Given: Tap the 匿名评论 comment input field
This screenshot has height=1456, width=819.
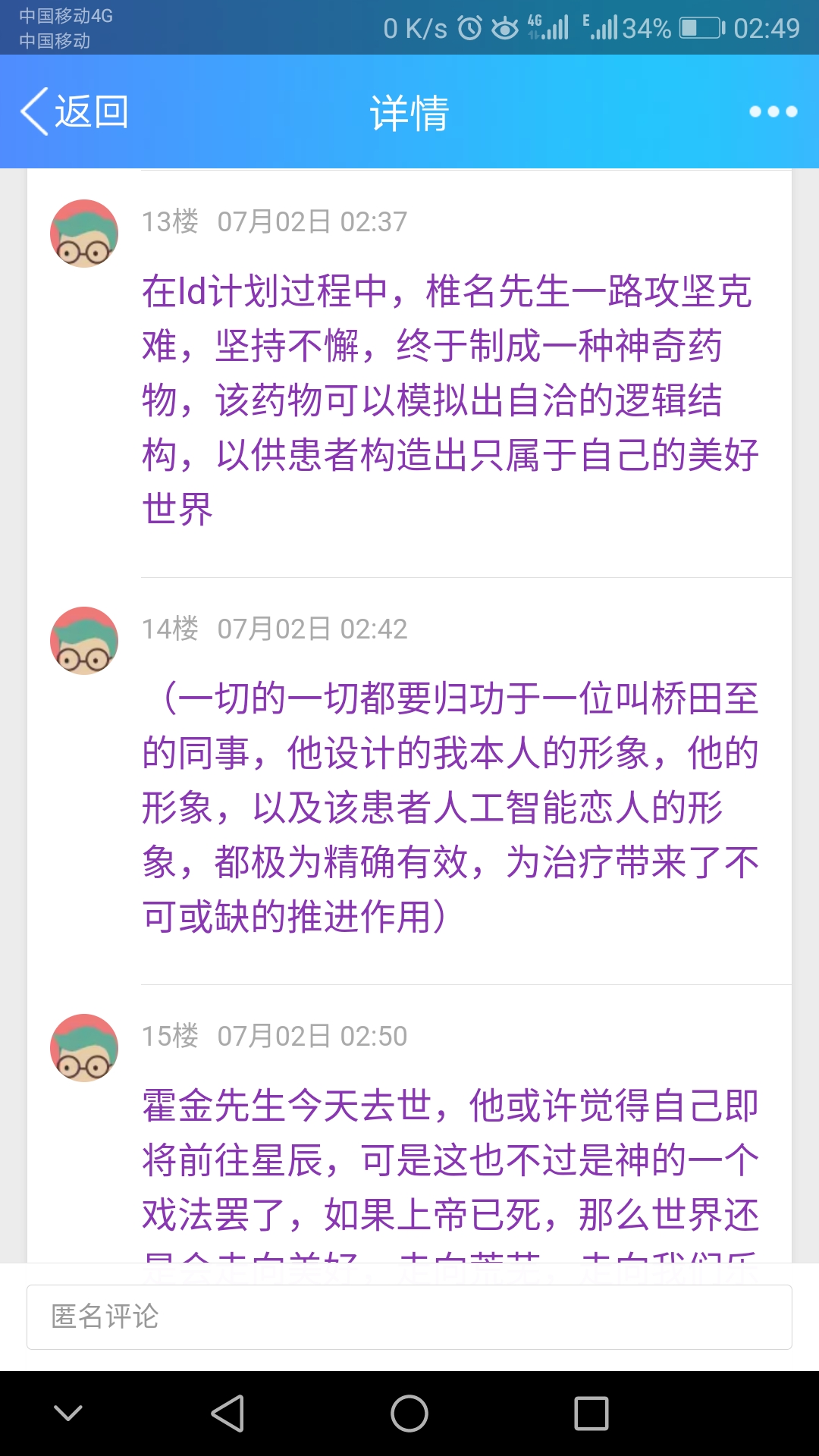Looking at the screenshot, I should point(409,1317).
